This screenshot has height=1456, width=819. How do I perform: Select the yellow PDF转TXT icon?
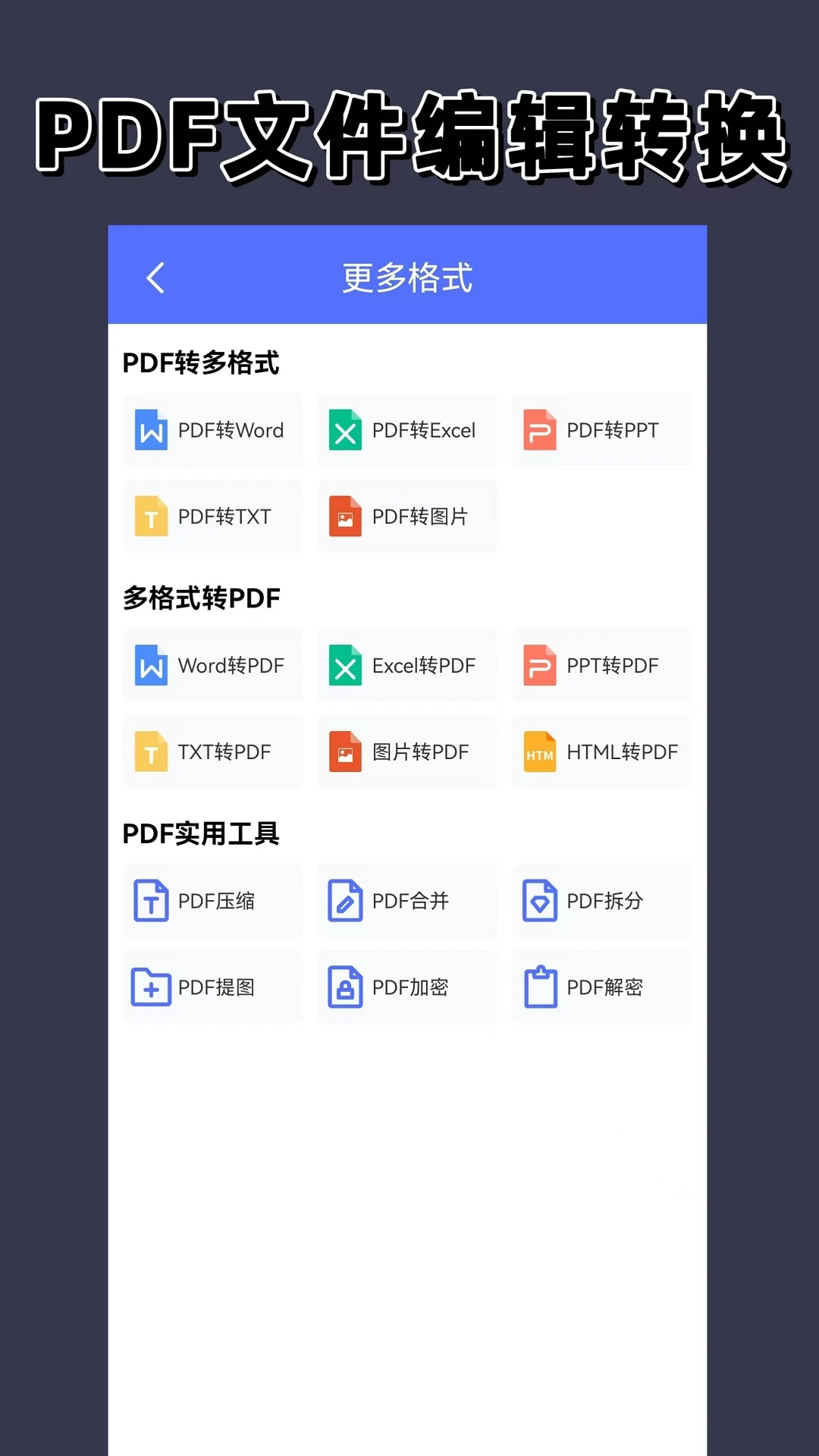[152, 516]
